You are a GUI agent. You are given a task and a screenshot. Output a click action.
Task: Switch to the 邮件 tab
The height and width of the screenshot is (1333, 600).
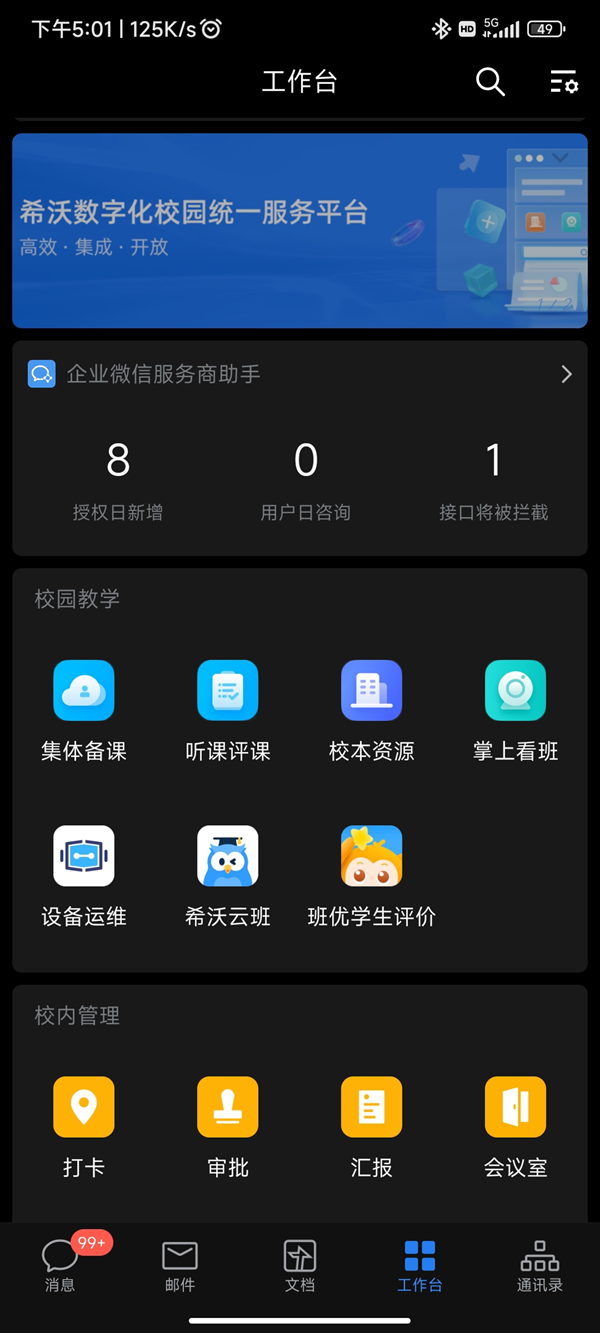pyautogui.click(x=180, y=1265)
